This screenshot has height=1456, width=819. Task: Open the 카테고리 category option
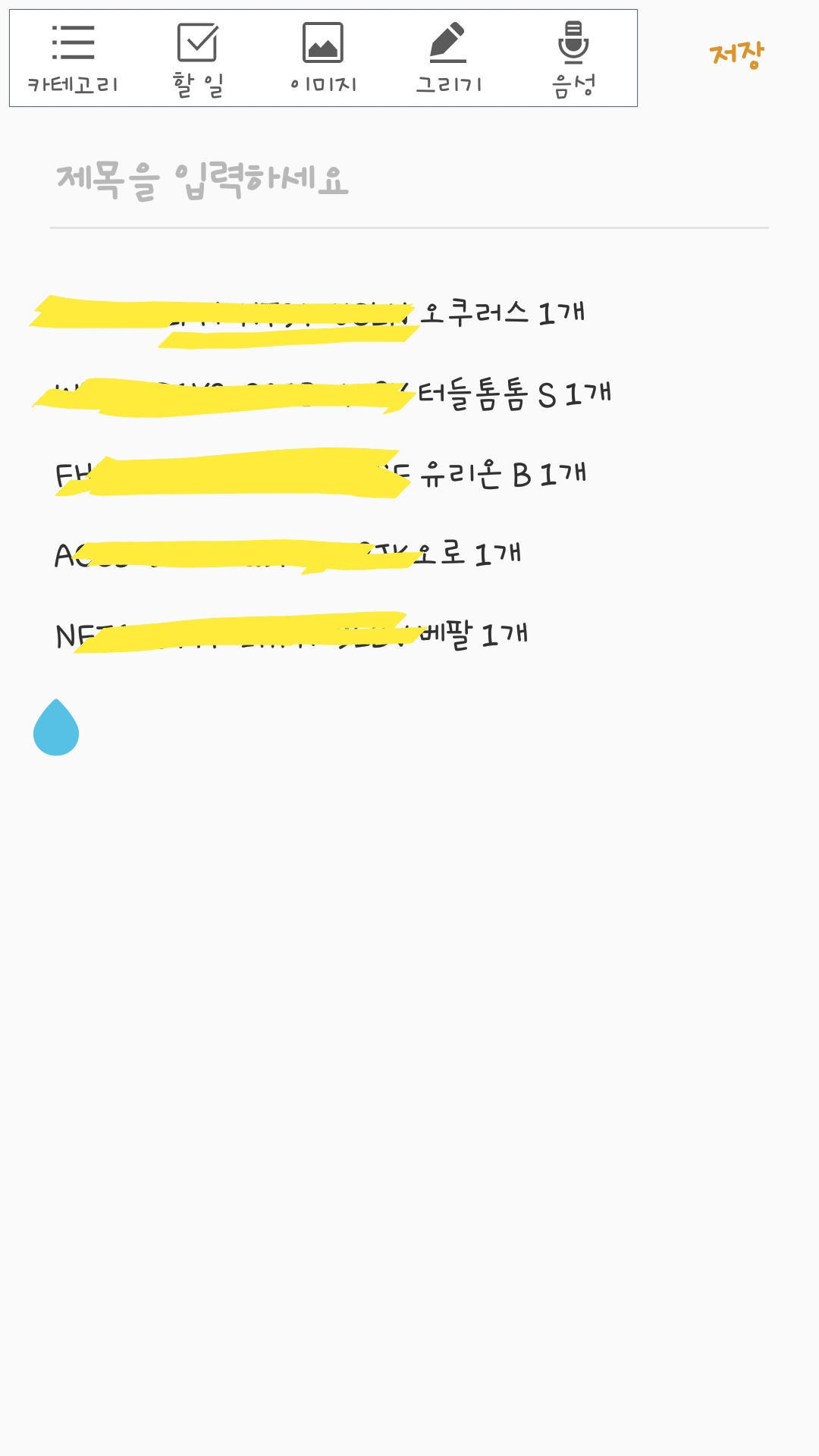tap(73, 58)
